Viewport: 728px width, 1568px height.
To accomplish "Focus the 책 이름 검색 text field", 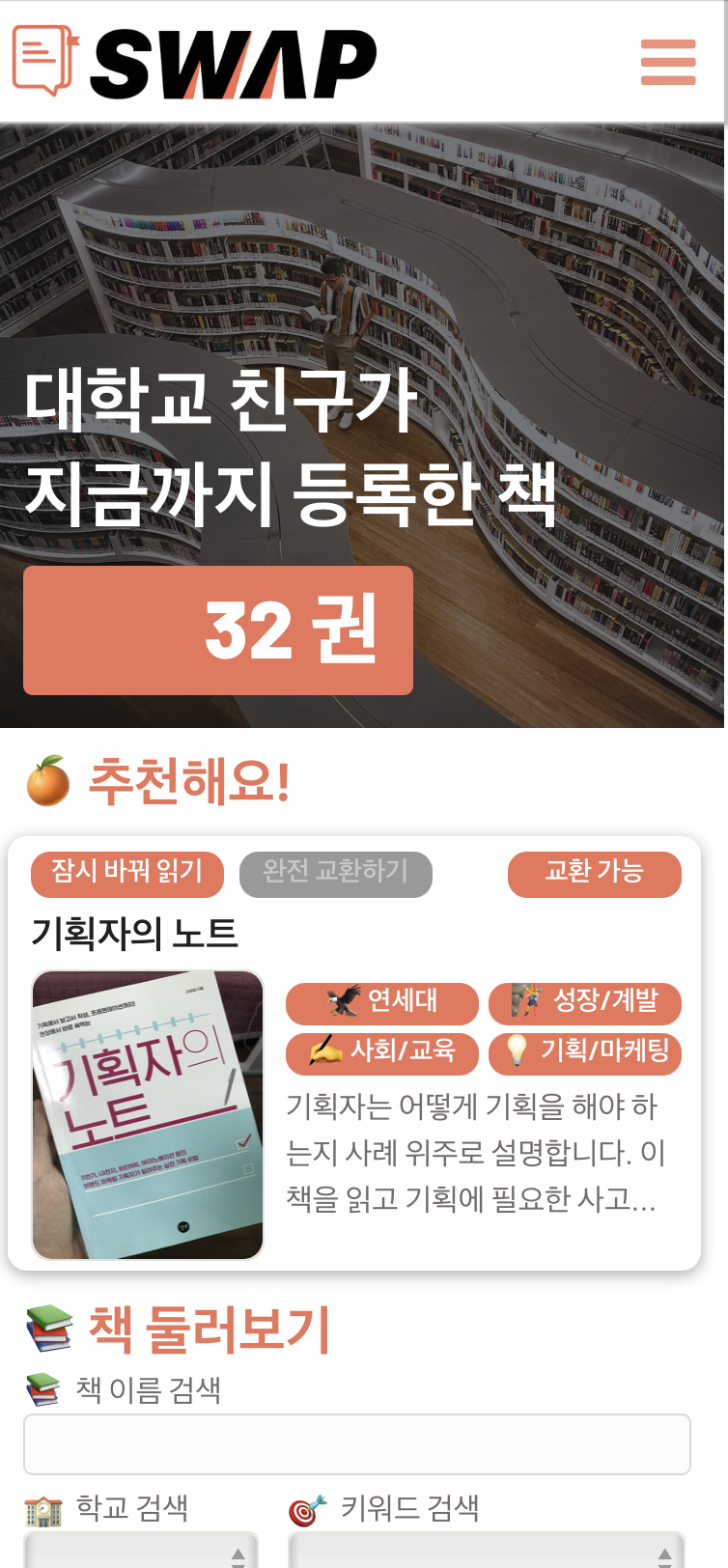I will tap(357, 1444).
